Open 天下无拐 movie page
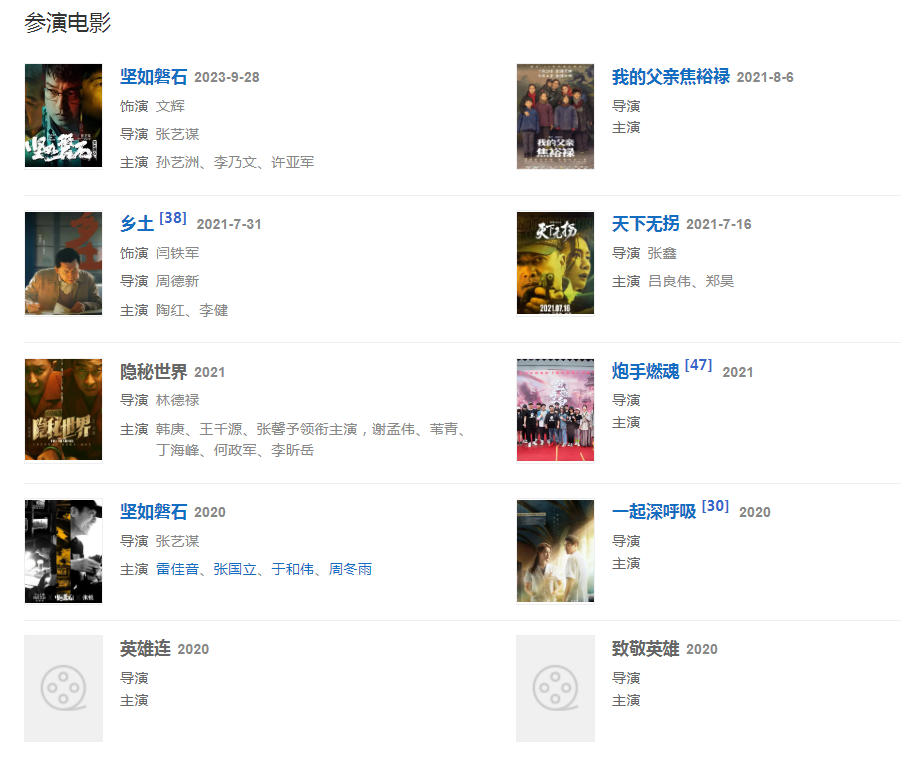901x757 pixels. (x=645, y=224)
